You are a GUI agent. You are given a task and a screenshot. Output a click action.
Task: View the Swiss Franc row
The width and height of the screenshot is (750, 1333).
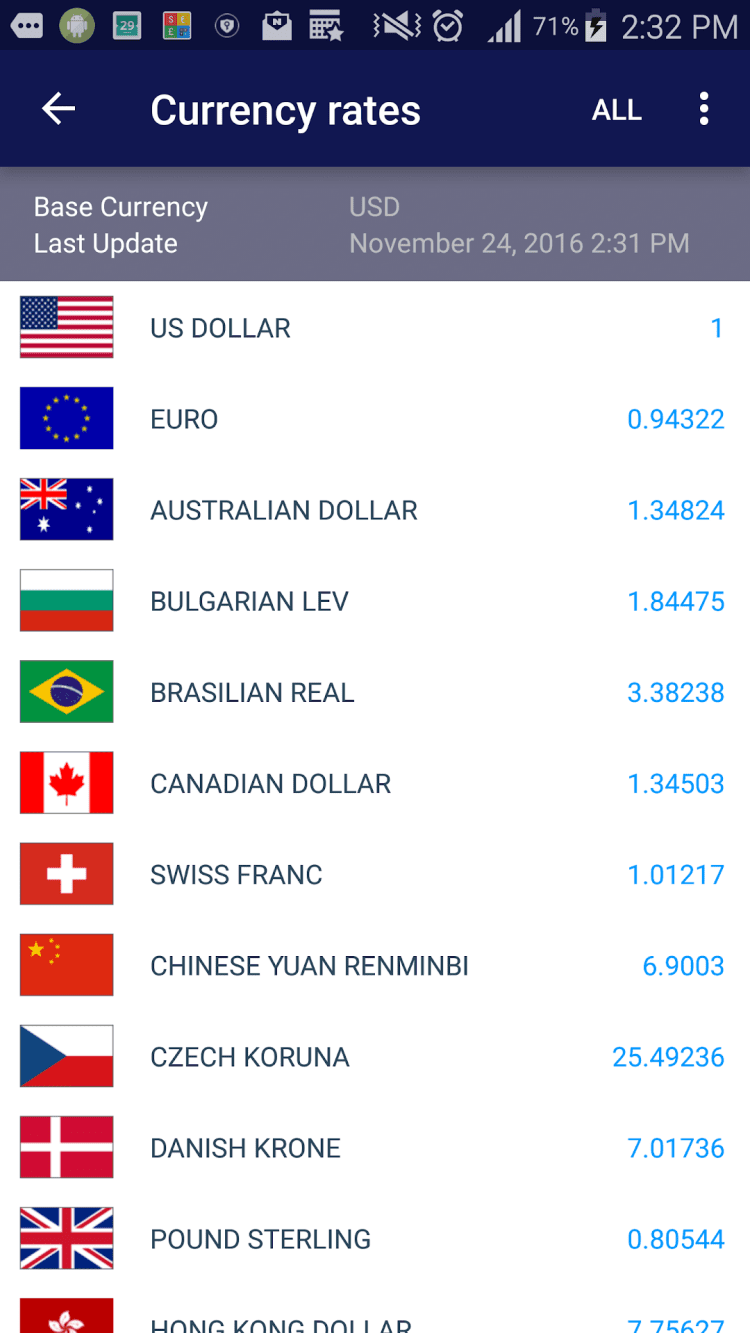pyautogui.click(x=374, y=874)
